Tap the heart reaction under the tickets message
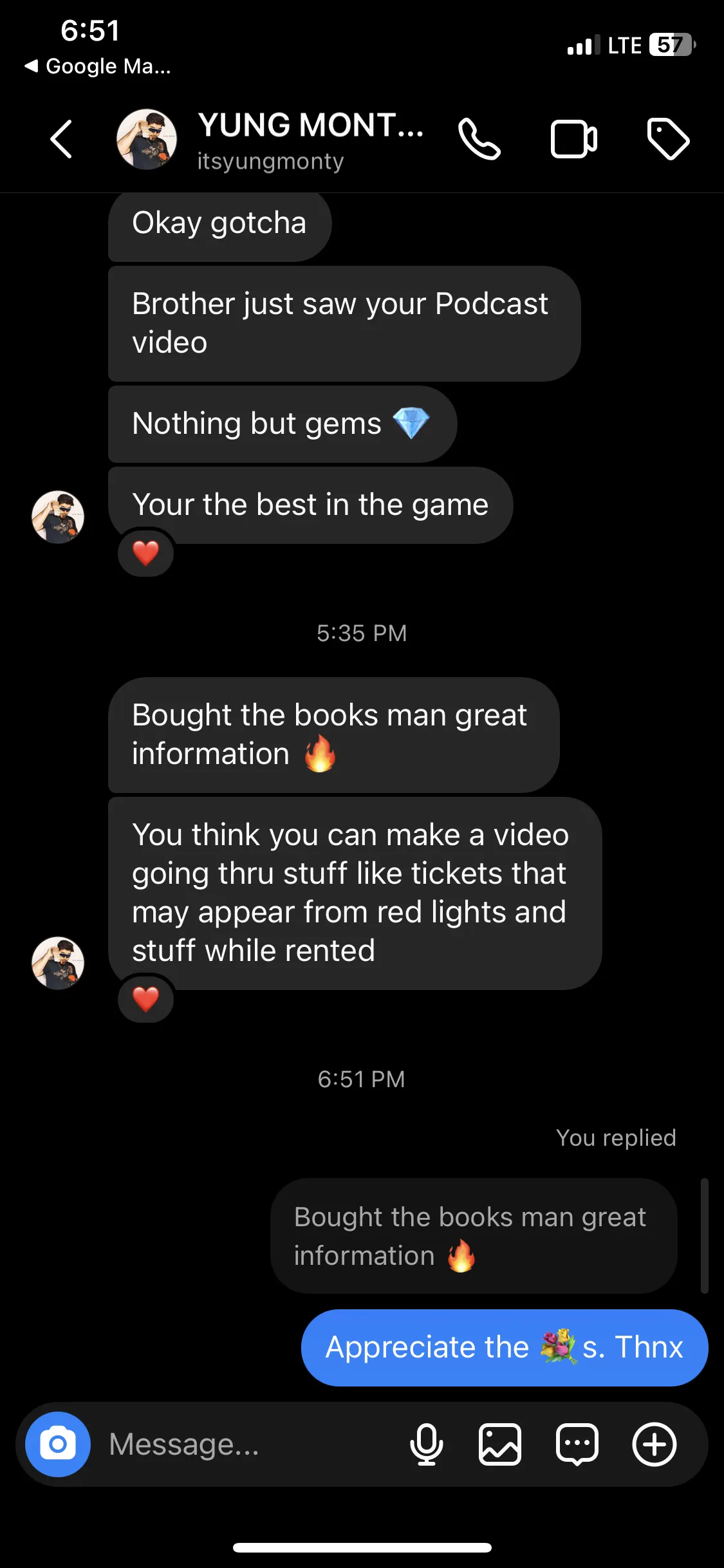This screenshot has width=724, height=1568. point(146,999)
